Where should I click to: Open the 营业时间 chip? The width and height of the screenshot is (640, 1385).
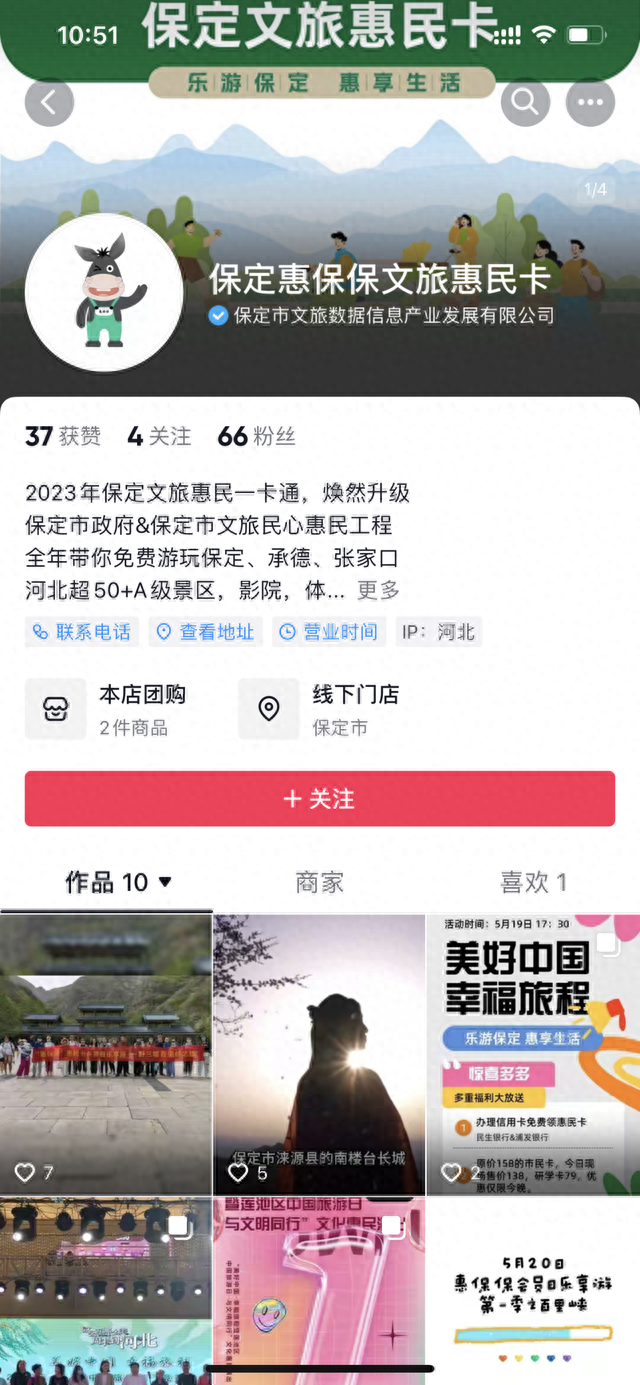point(330,632)
